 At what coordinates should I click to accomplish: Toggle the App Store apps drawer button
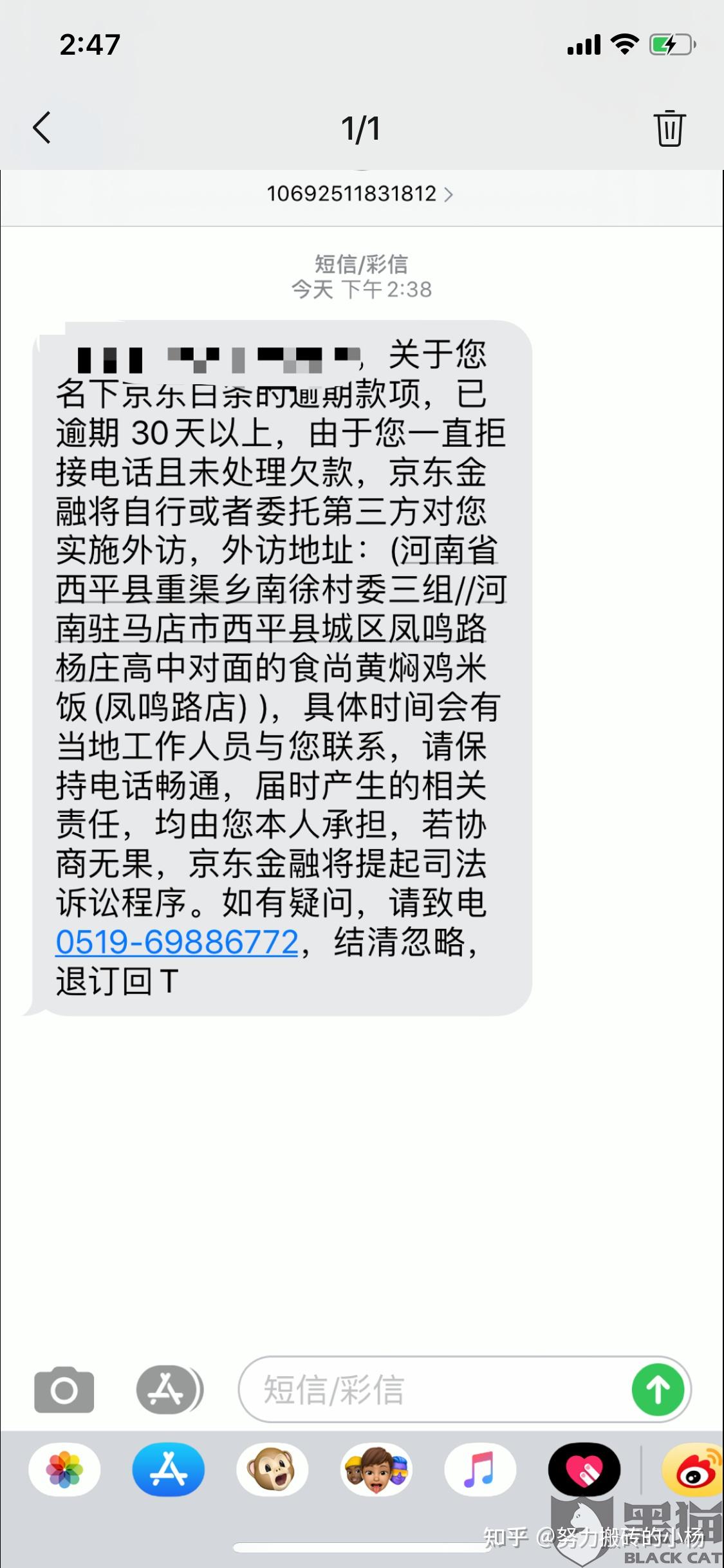(169, 1389)
